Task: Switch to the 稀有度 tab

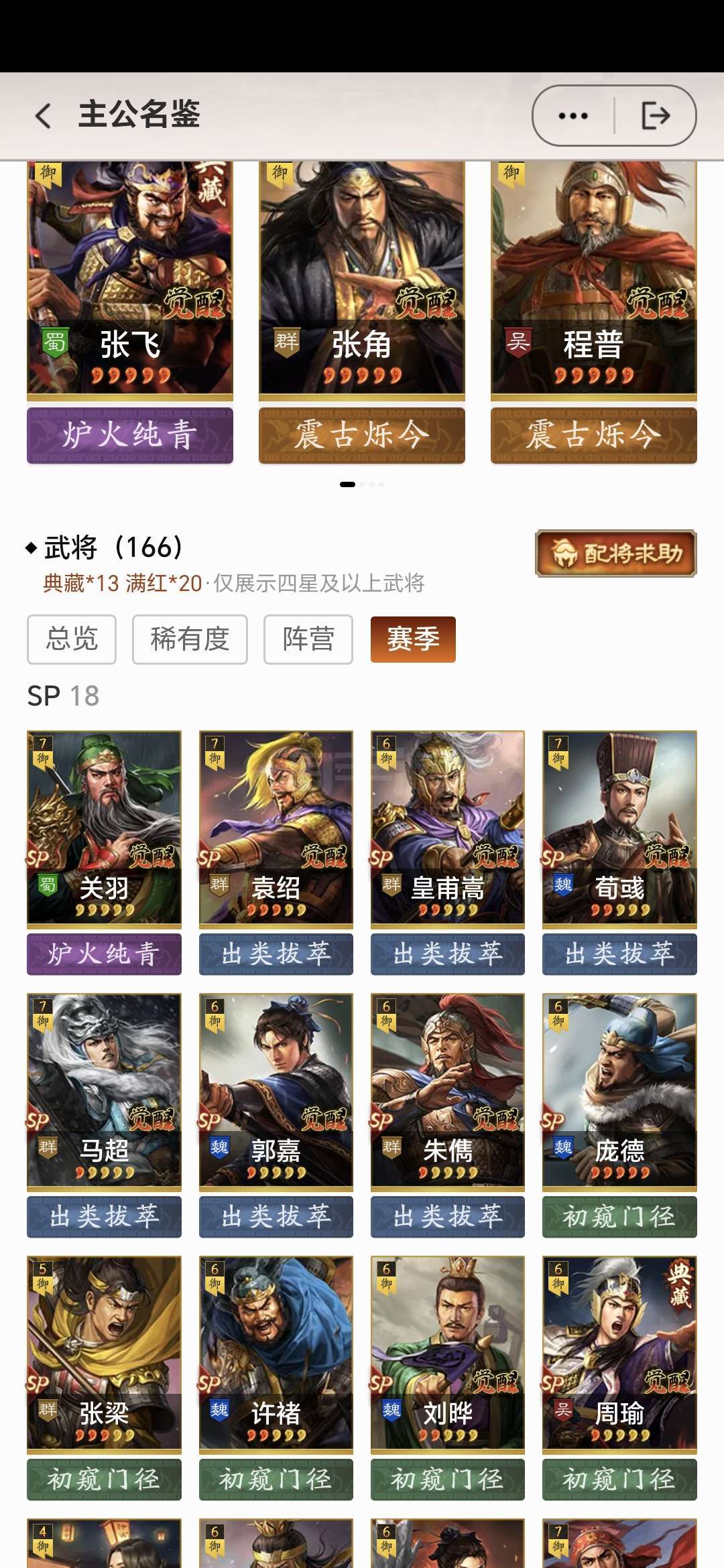Action: [190, 639]
